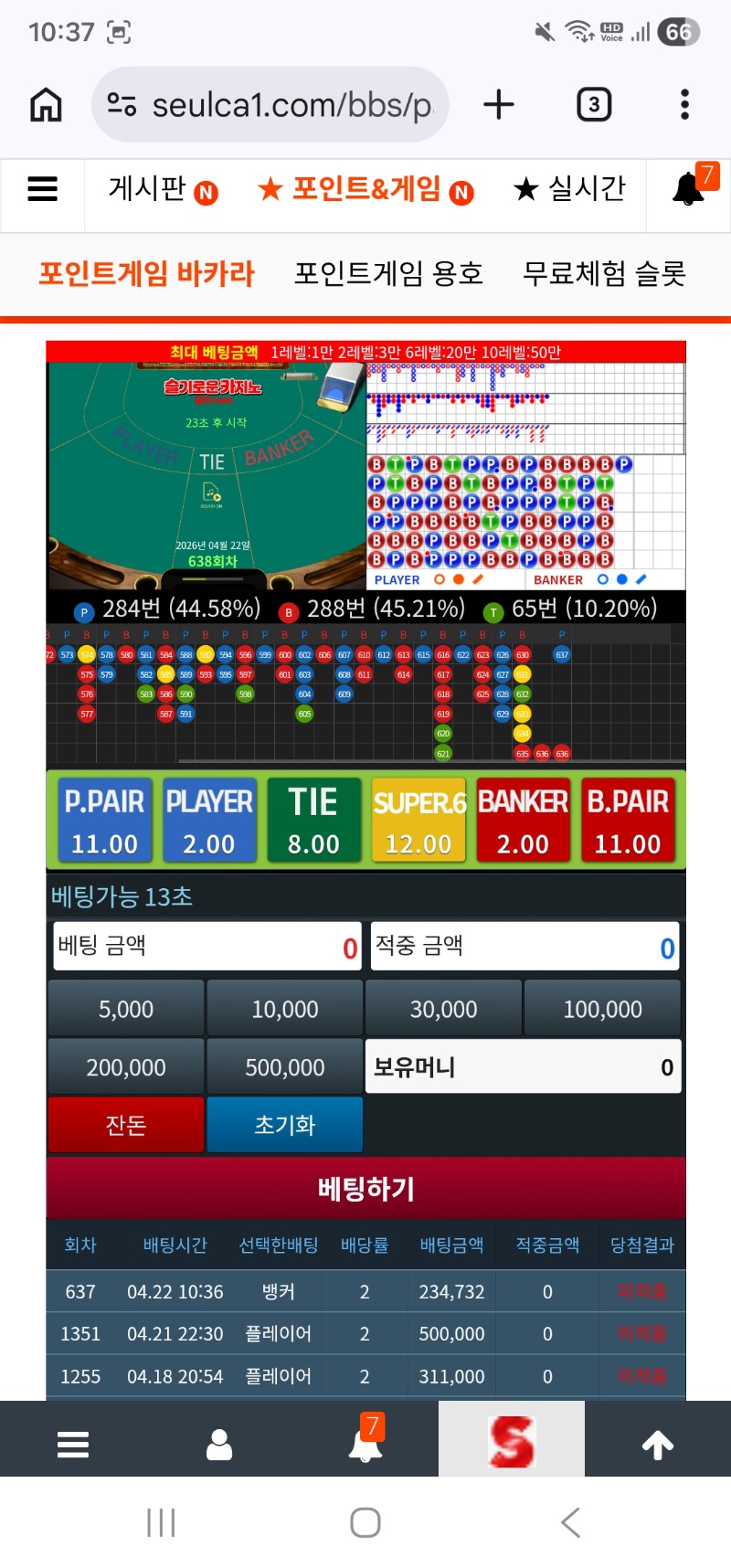The height and width of the screenshot is (1568, 731).
Task: Select the P.PAIR 11.00 bet
Action: tap(104, 821)
